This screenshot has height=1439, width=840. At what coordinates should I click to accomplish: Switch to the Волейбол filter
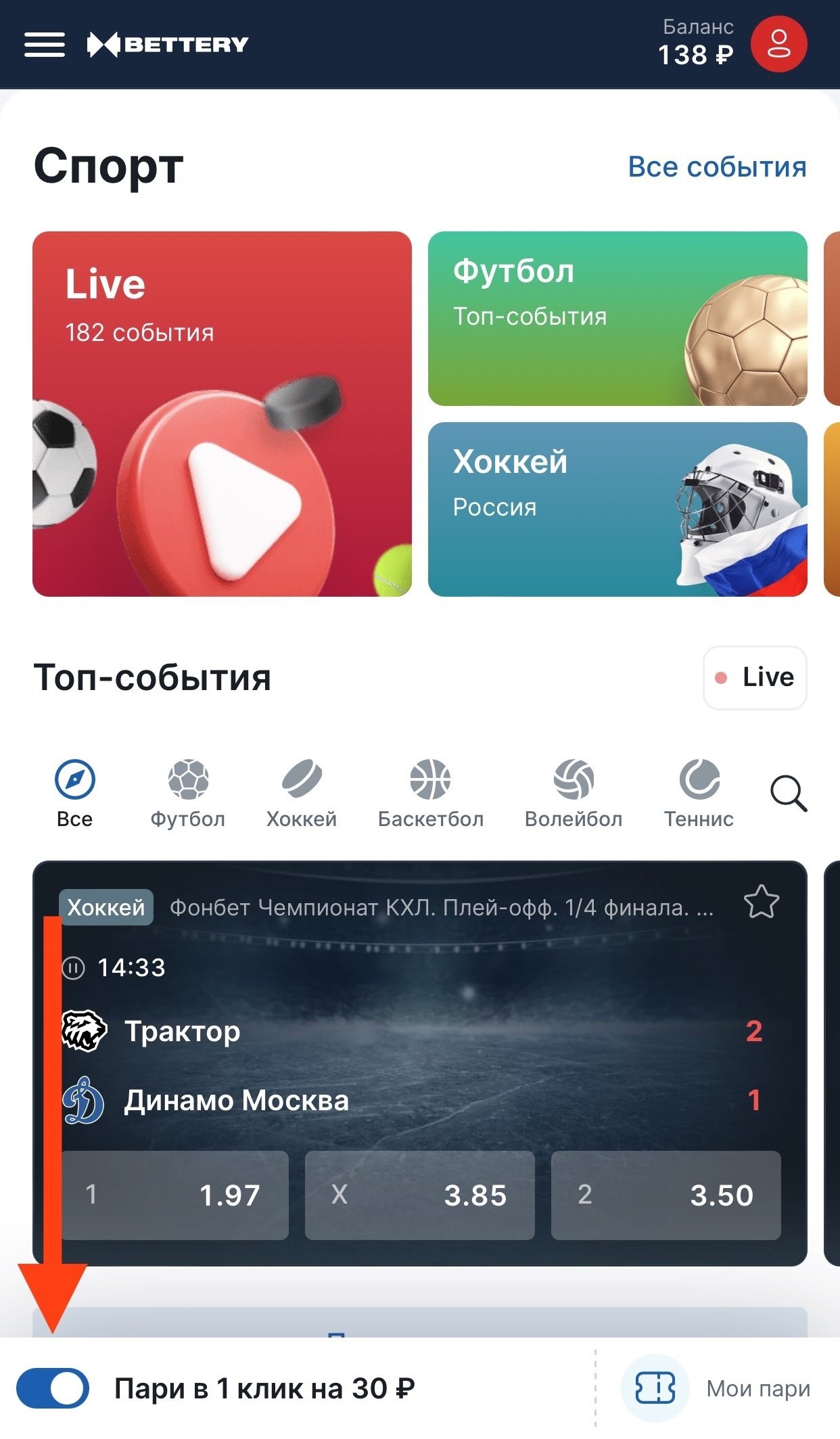click(574, 792)
